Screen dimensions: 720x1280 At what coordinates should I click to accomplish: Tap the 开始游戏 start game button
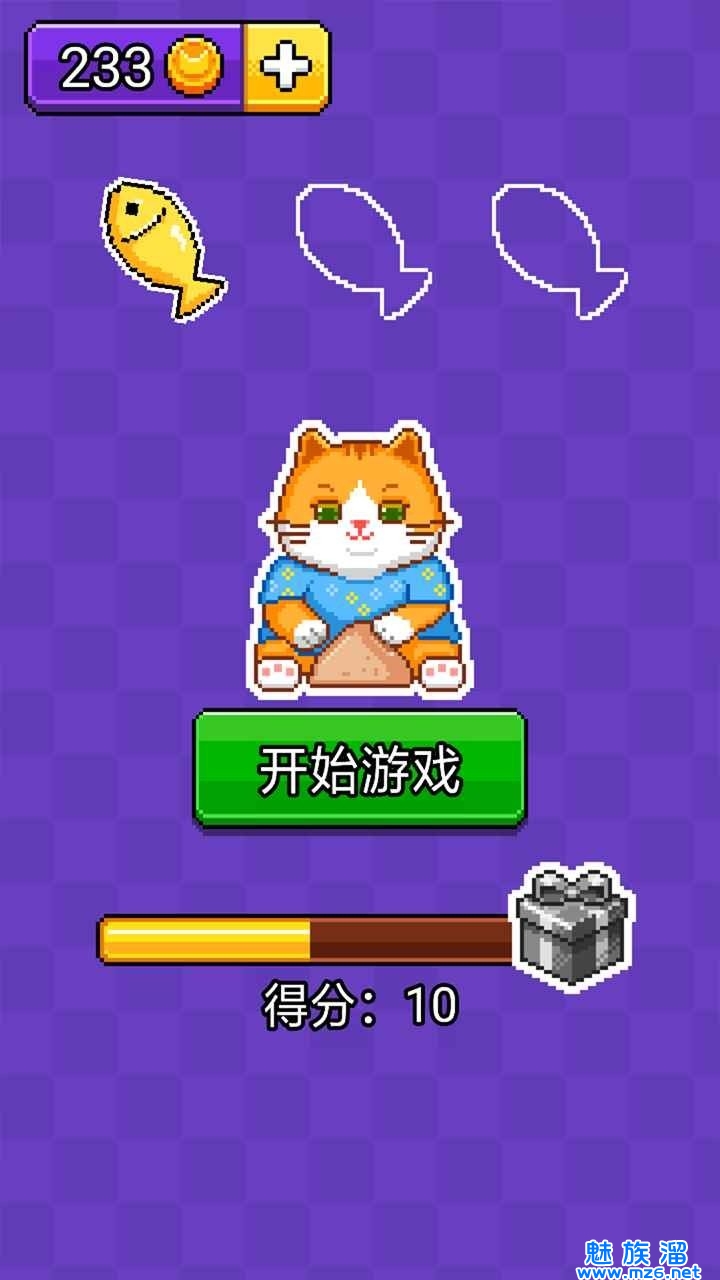360,768
